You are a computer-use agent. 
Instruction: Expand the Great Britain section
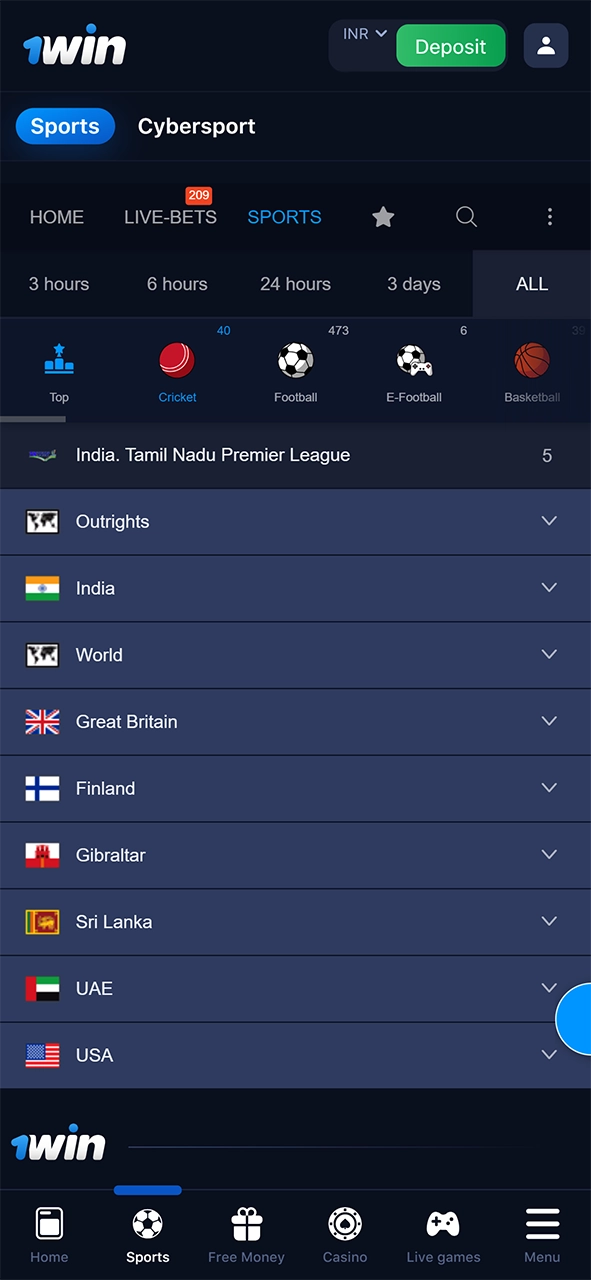(295, 722)
